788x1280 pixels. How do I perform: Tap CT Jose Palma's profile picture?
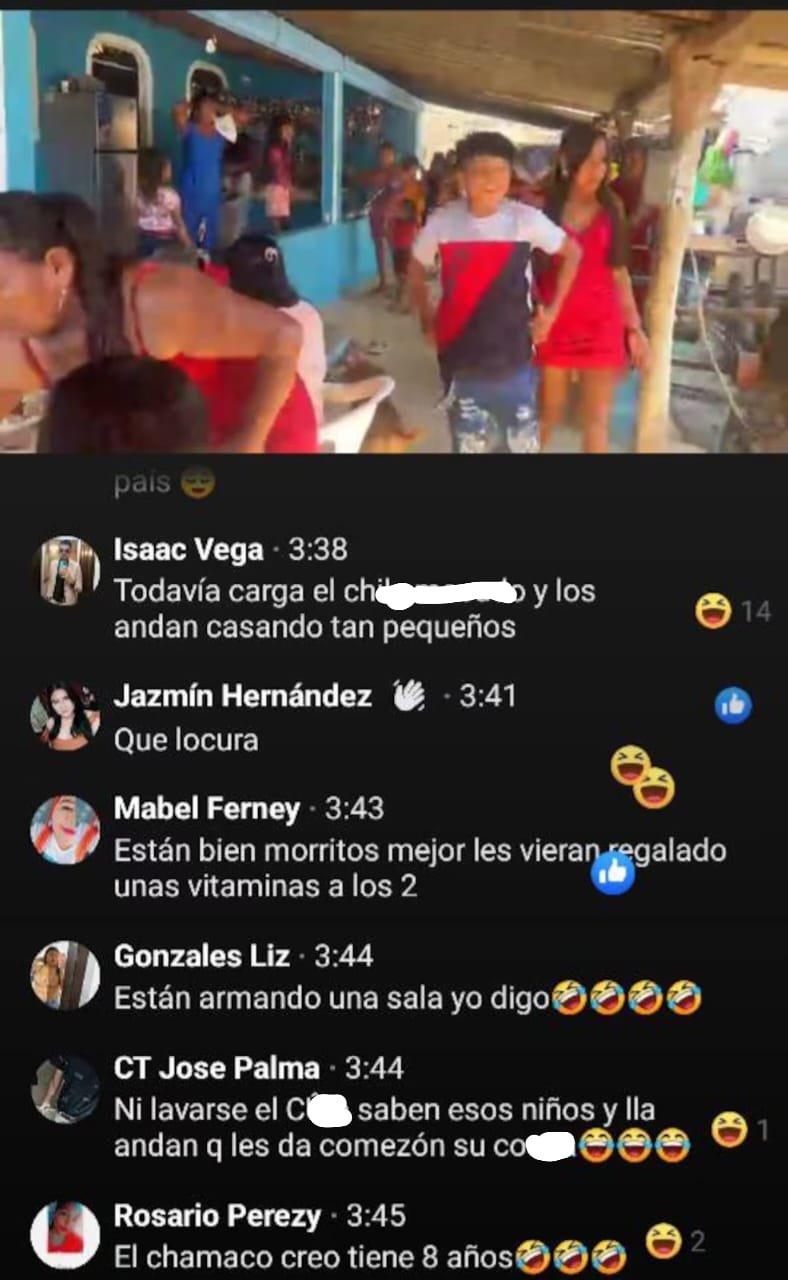point(65,1089)
